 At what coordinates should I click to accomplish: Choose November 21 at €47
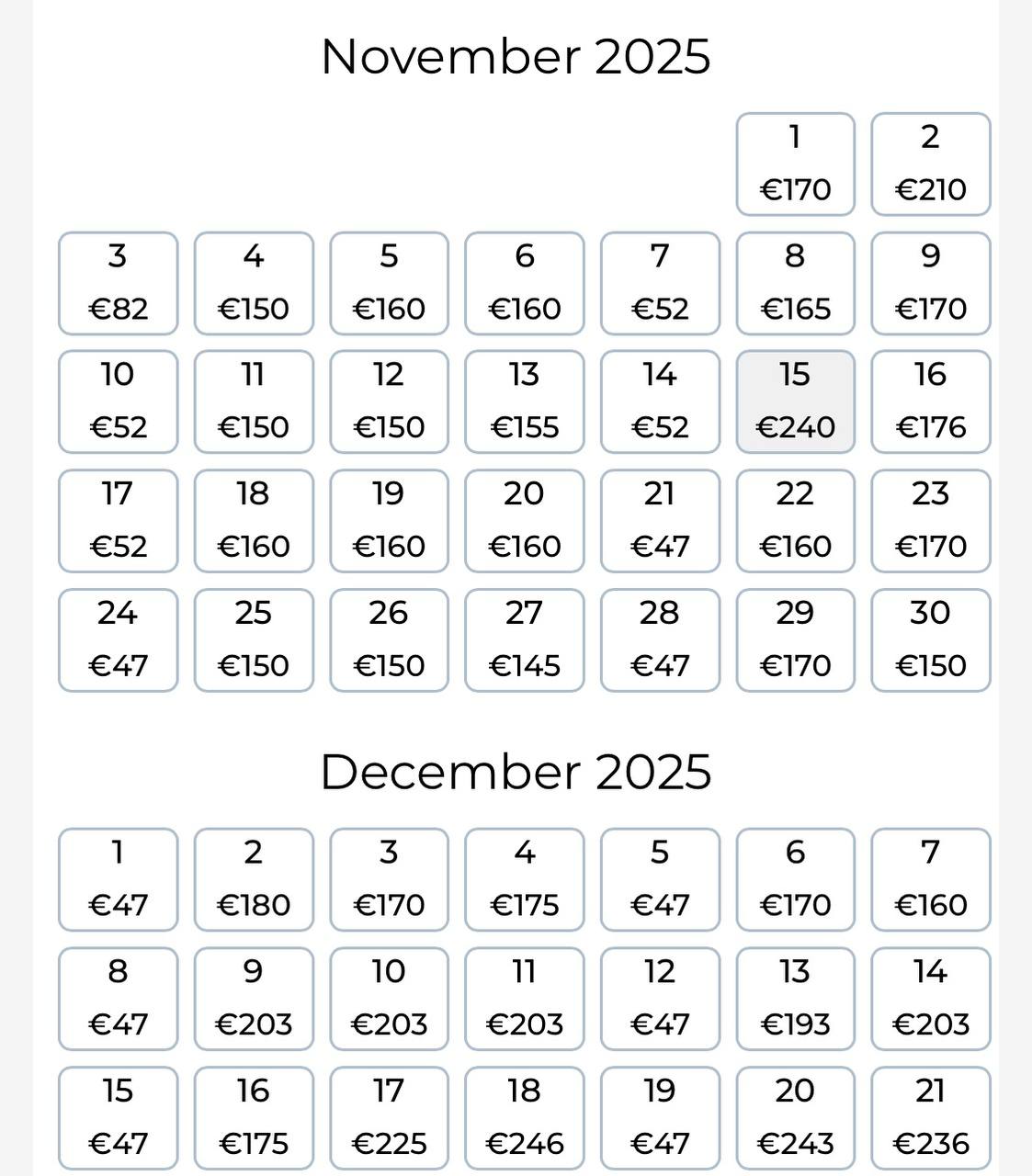(x=660, y=521)
